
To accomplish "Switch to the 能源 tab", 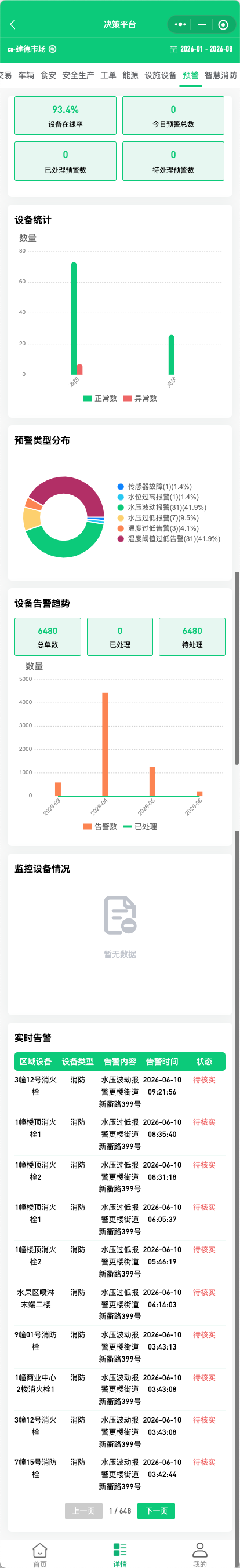I will click(x=130, y=75).
